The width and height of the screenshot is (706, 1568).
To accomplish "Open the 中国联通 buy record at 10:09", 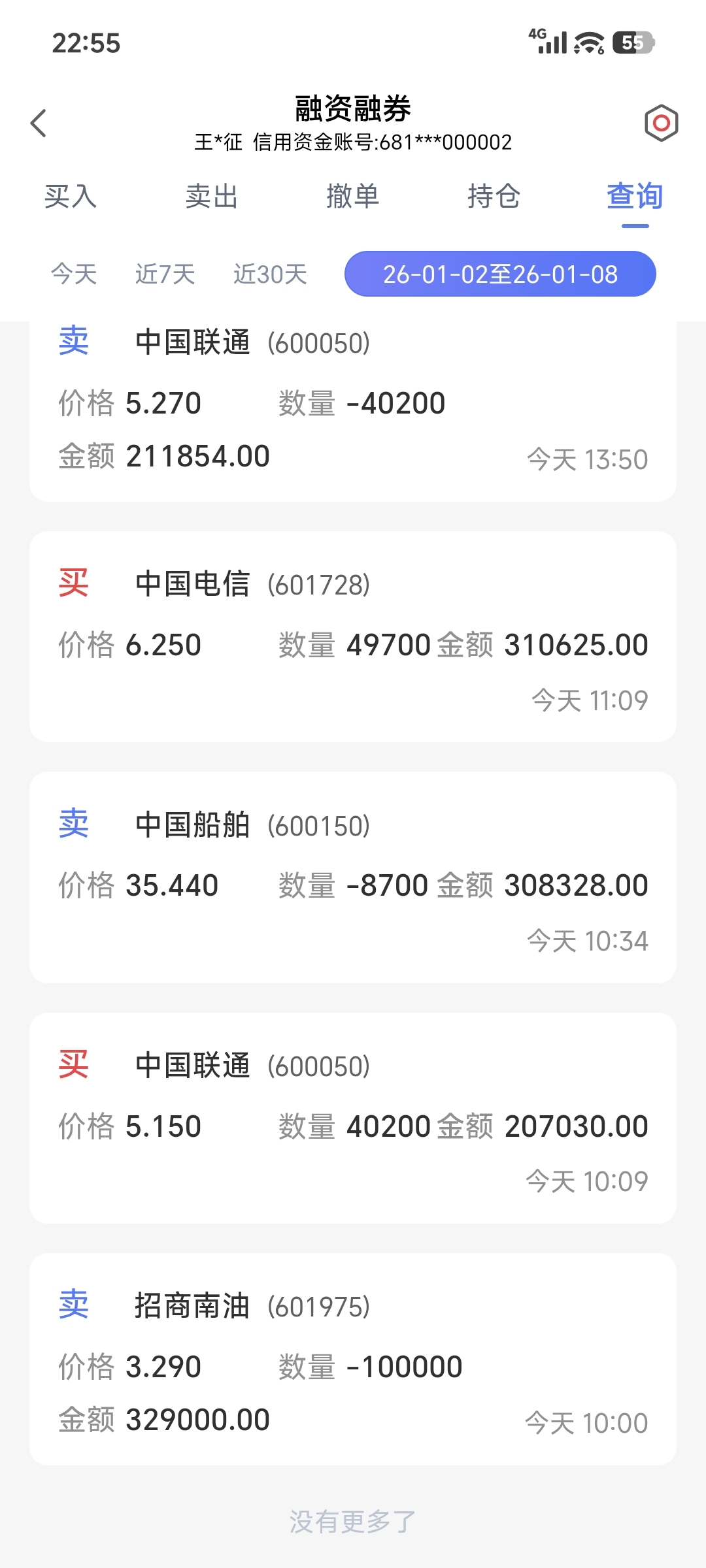I will point(353,1118).
